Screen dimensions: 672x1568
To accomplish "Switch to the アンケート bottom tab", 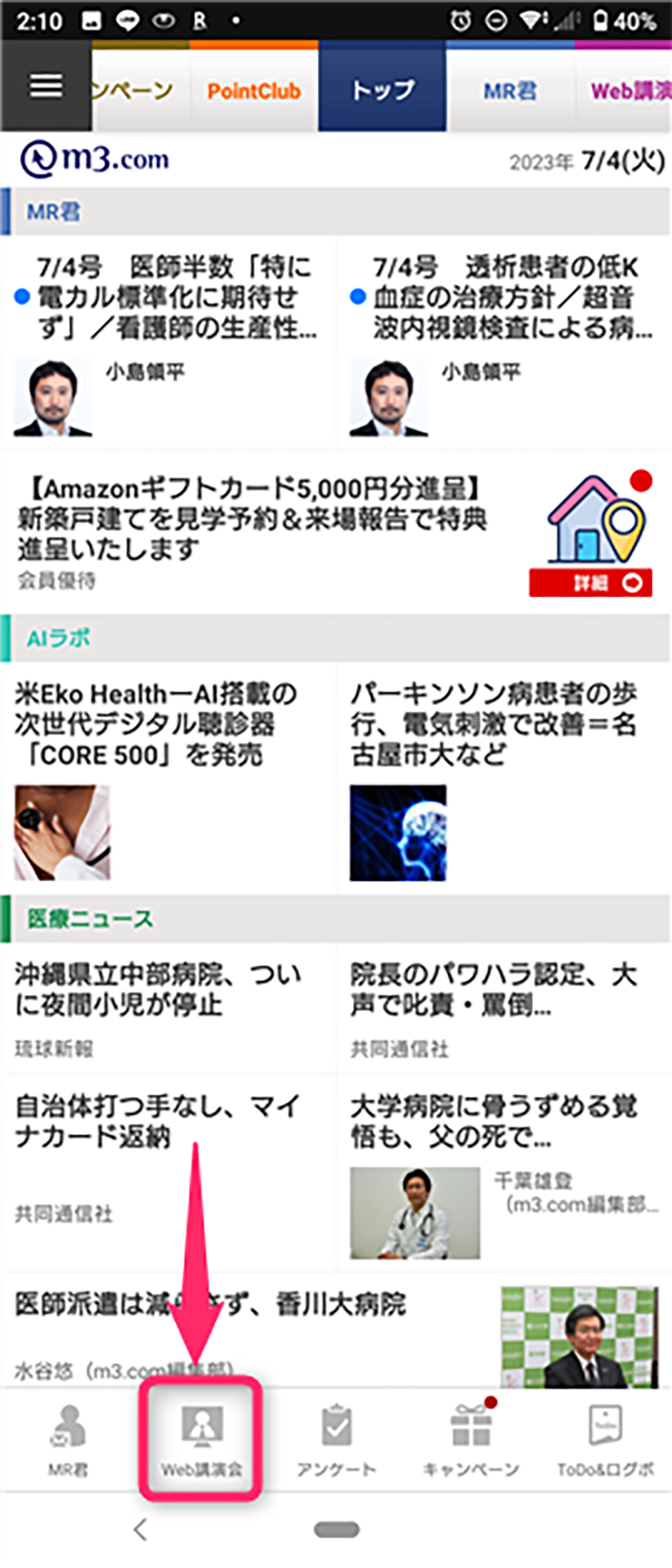I will pos(336,1440).
